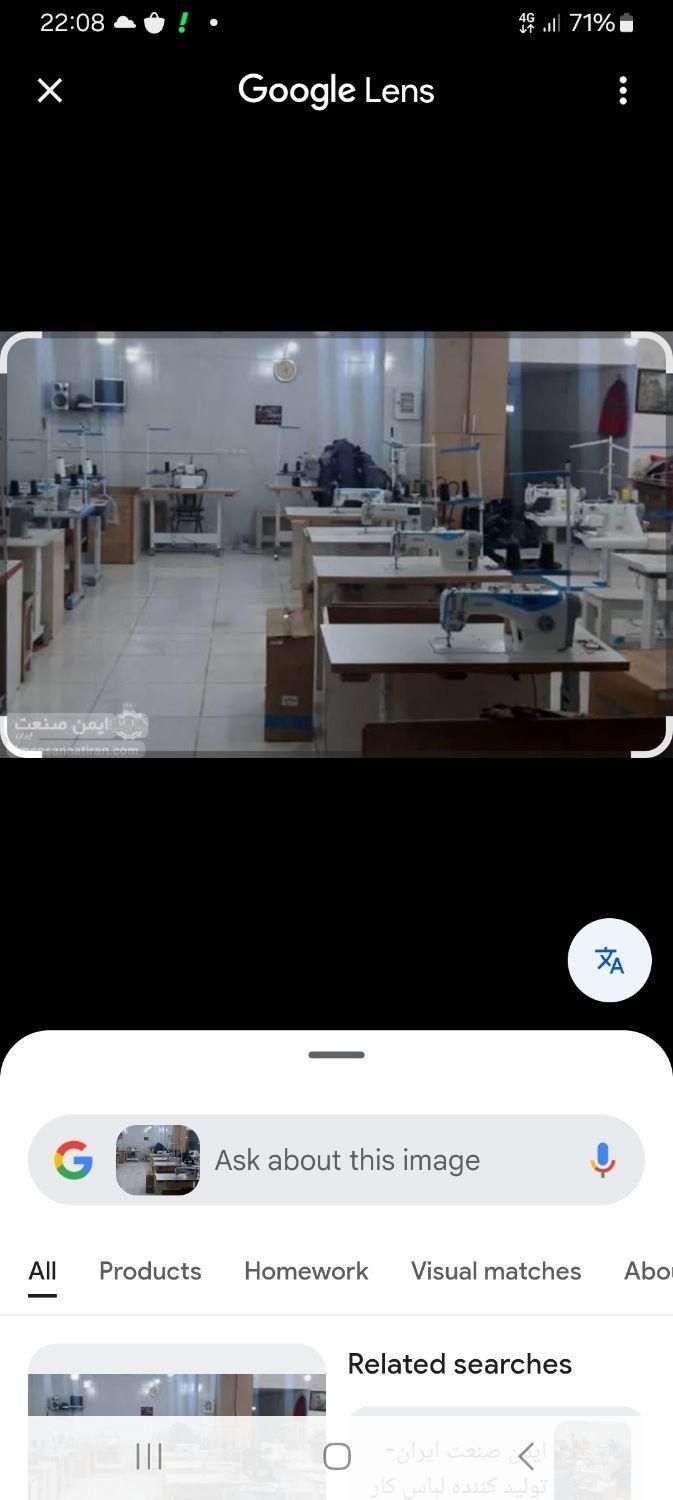The height and width of the screenshot is (1500, 673).
Task: Switch to the Homework tab
Action: pyautogui.click(x=306, y=1271)
